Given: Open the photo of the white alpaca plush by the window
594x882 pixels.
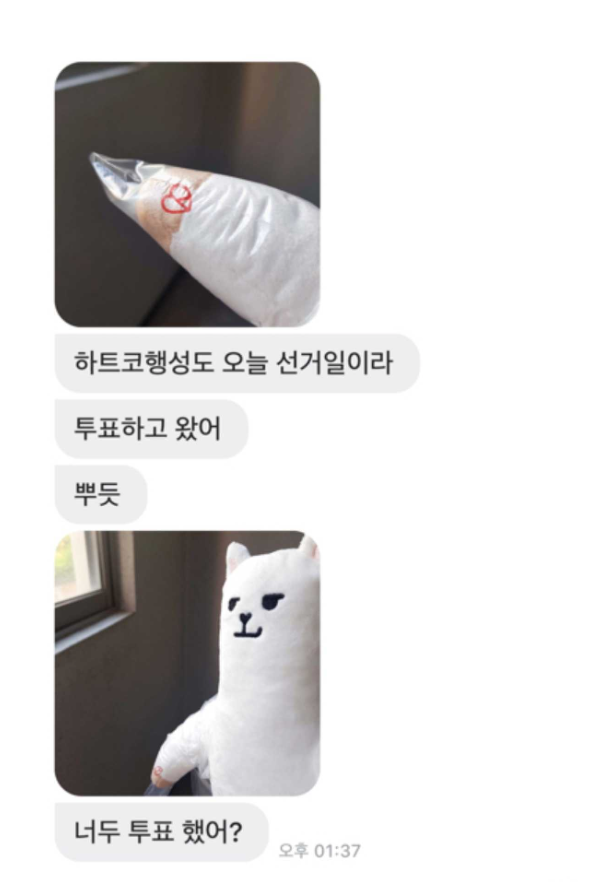Looking at the screenshot, I should tap(187, 663).
